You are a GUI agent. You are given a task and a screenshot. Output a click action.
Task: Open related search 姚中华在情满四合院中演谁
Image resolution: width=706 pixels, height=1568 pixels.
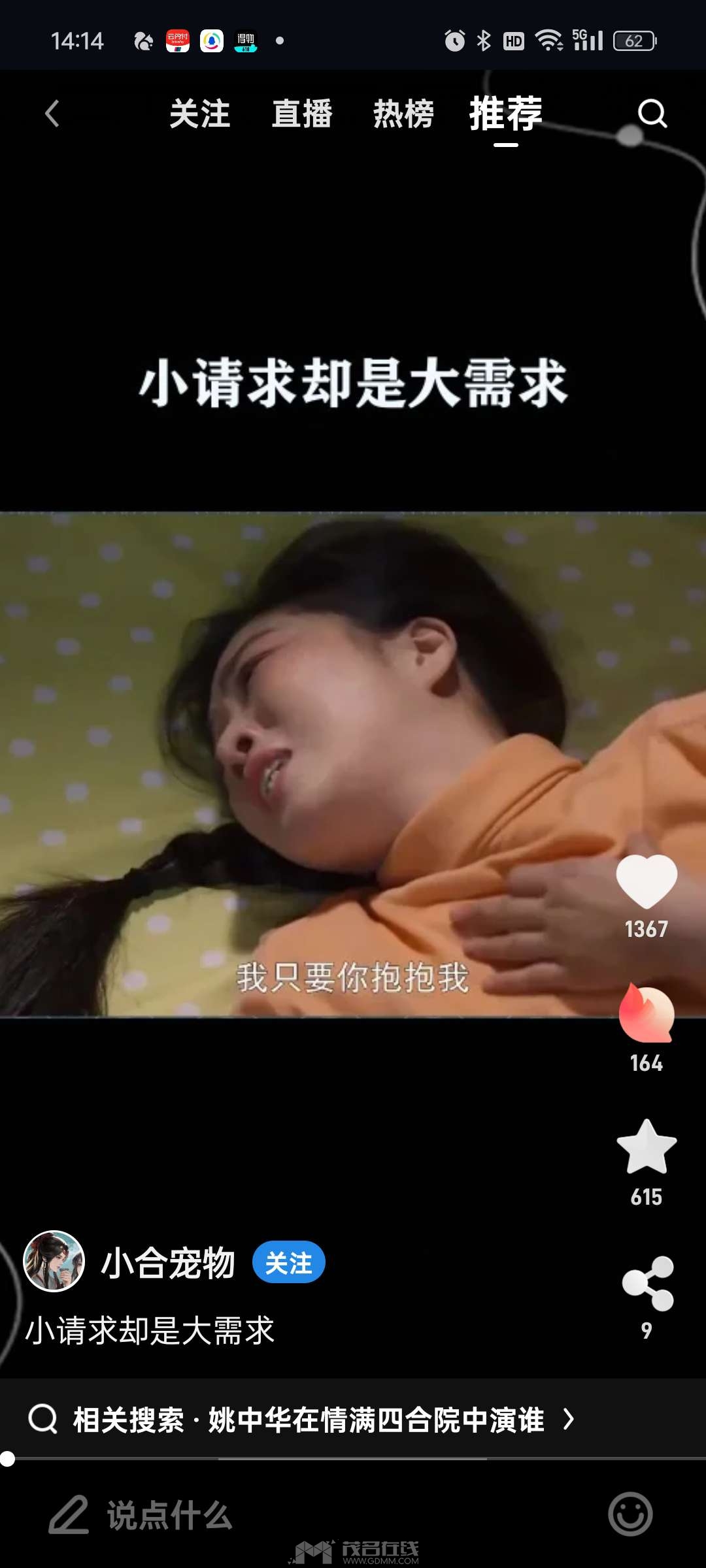point(307,1419)
